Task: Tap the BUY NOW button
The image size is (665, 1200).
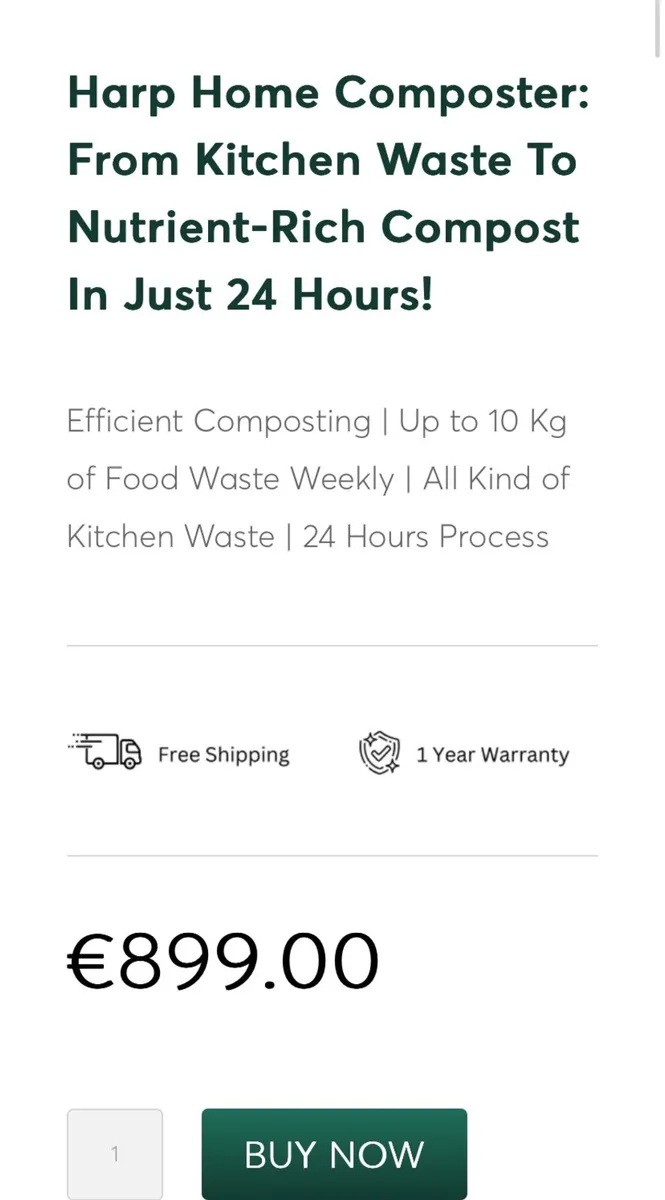Action: tap(334, 1154)
